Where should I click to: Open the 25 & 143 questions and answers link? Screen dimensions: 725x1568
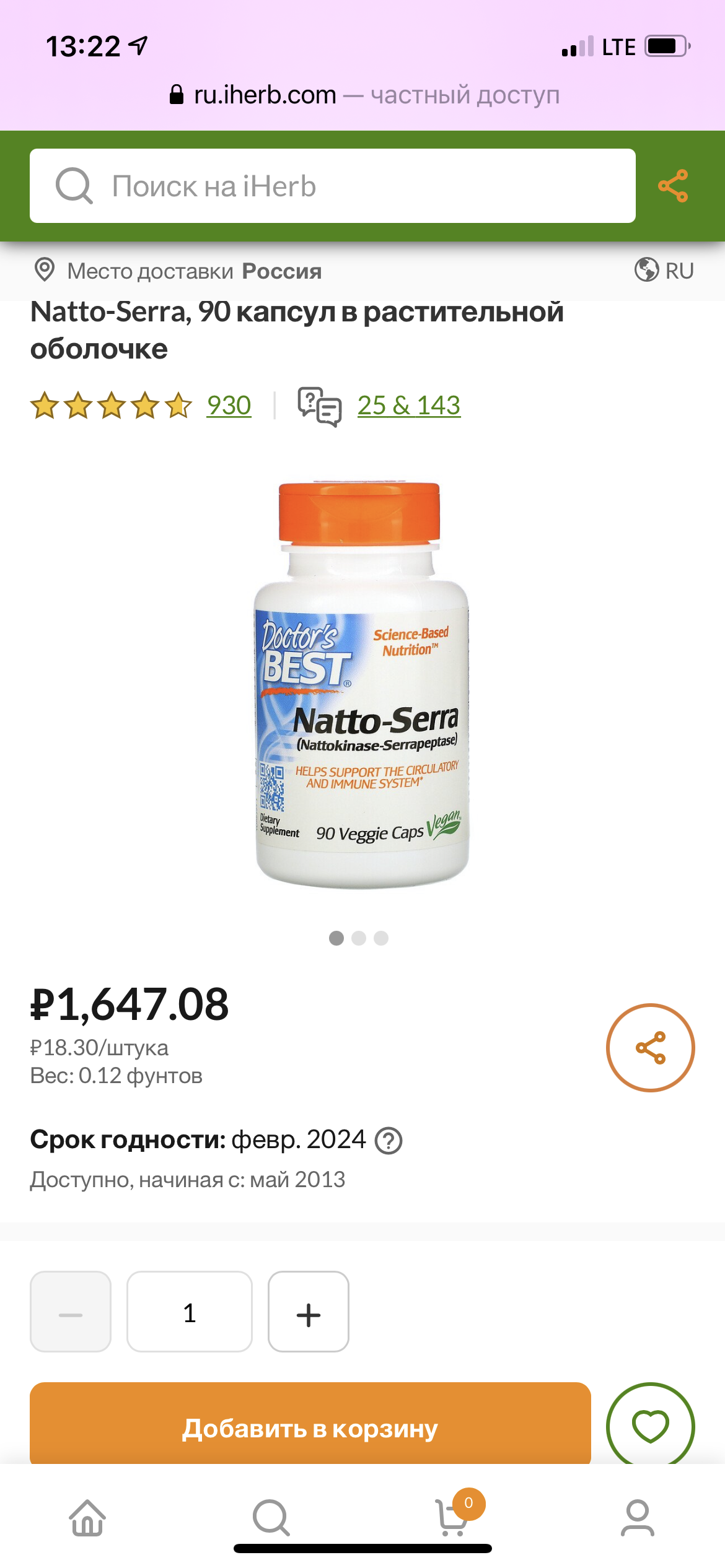click(x=409, y=406)
